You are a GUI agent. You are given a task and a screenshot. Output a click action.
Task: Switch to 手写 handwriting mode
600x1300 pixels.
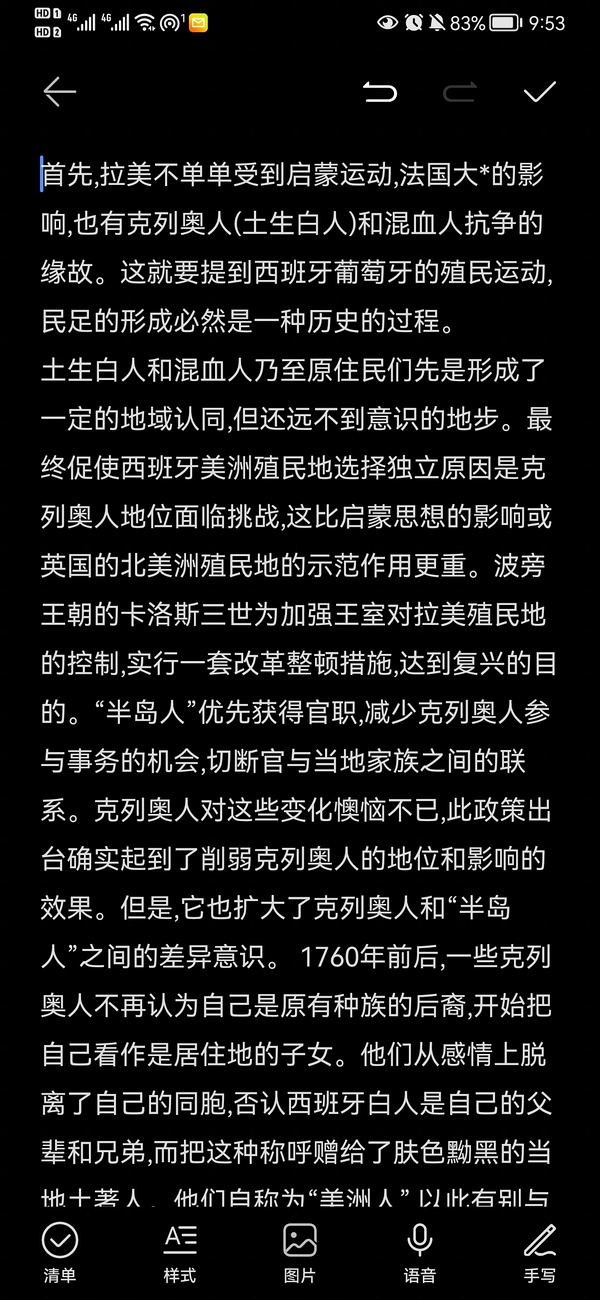(x=540, y=1250)
